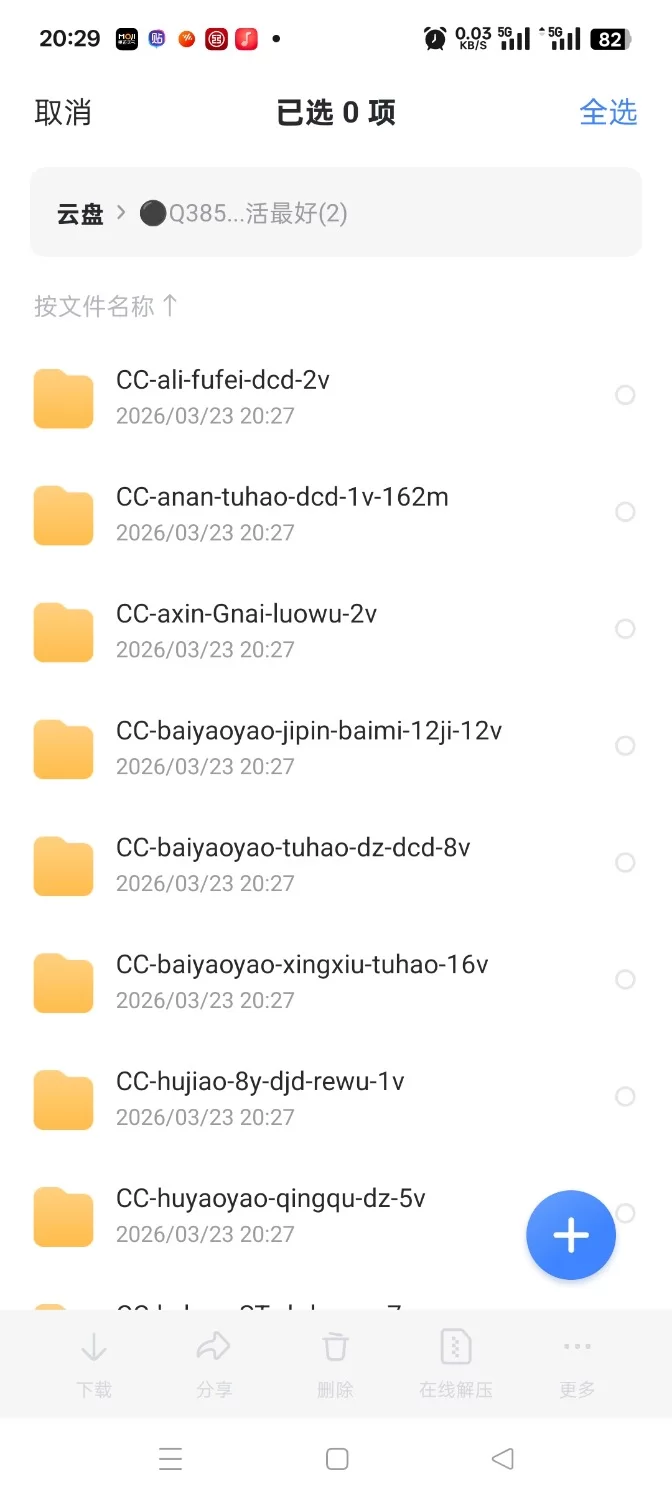
Task: Check the circle for CC-baiyaoyao-jipin-baimi-12ji-12v
Action: tap(625, 746)
